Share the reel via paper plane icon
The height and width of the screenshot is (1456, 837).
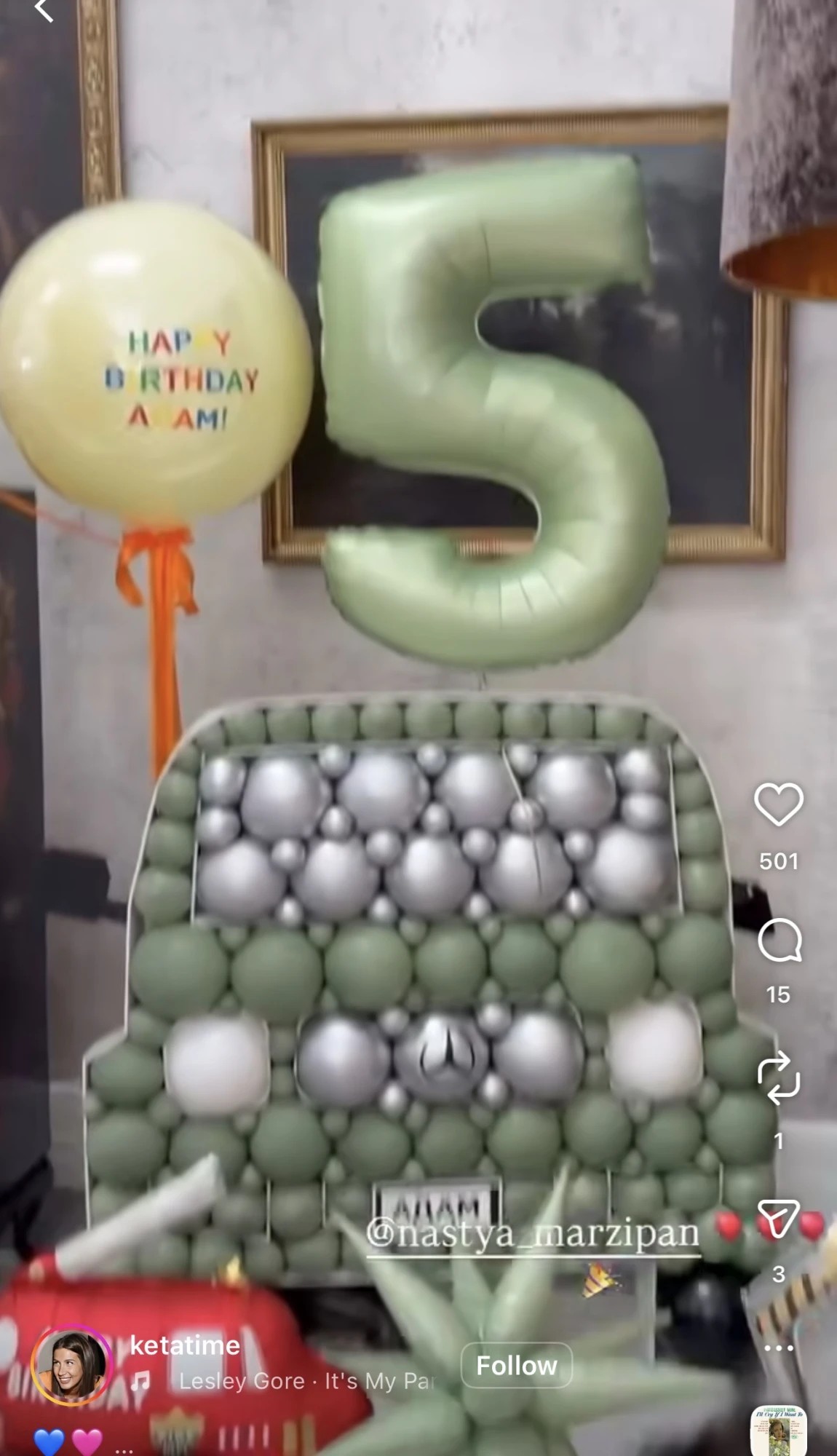pos(779,1219)
